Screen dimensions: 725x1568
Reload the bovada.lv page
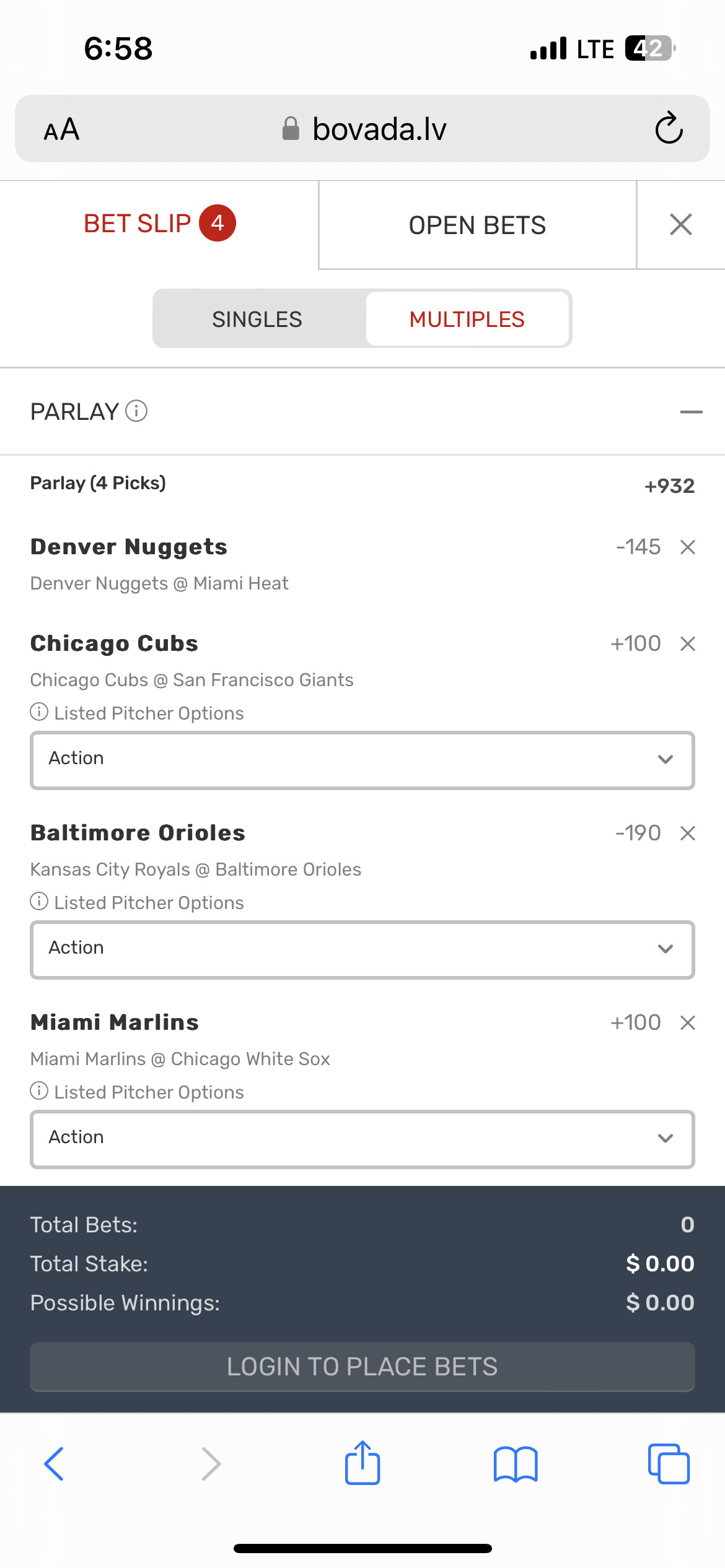tap(669, 128)
